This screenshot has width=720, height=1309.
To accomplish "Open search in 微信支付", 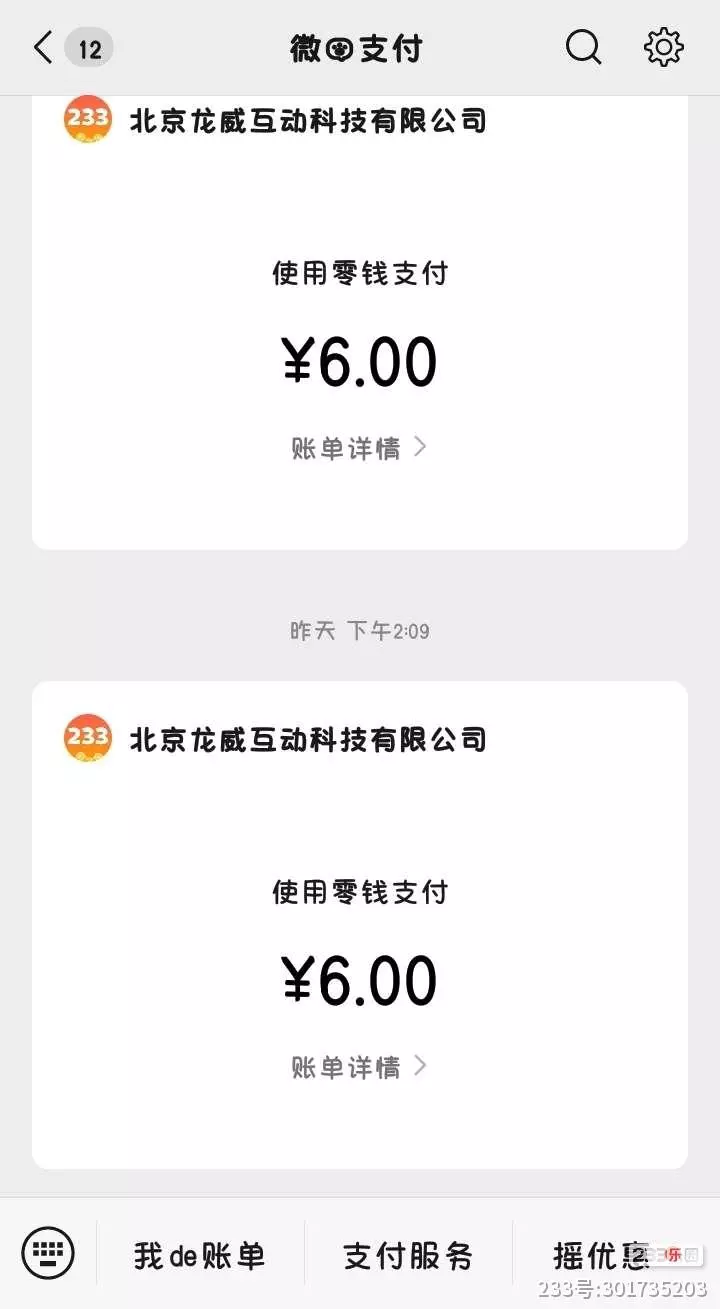I will [x=583, y=47].
